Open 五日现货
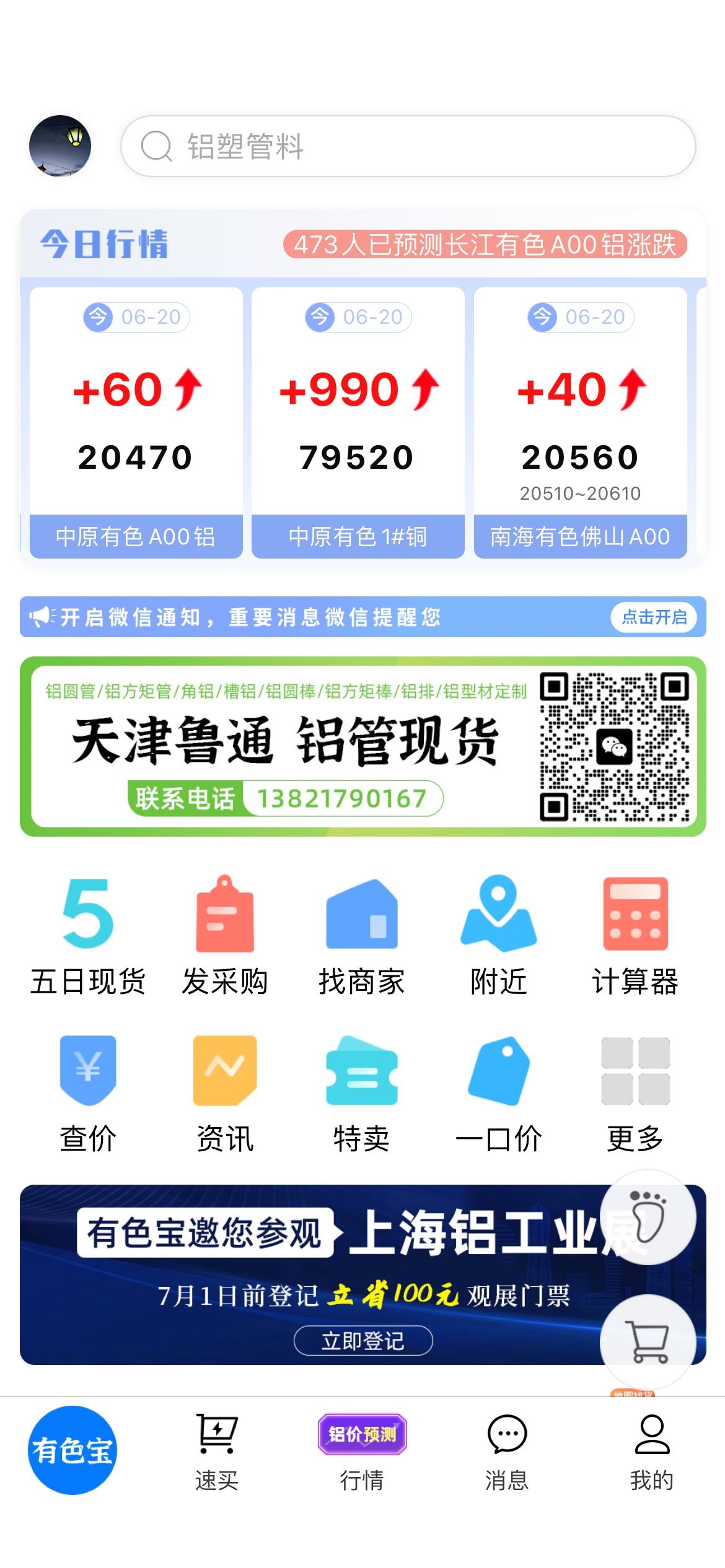Viewport: 725px width, 1568px height. click(x=88, y=935)
